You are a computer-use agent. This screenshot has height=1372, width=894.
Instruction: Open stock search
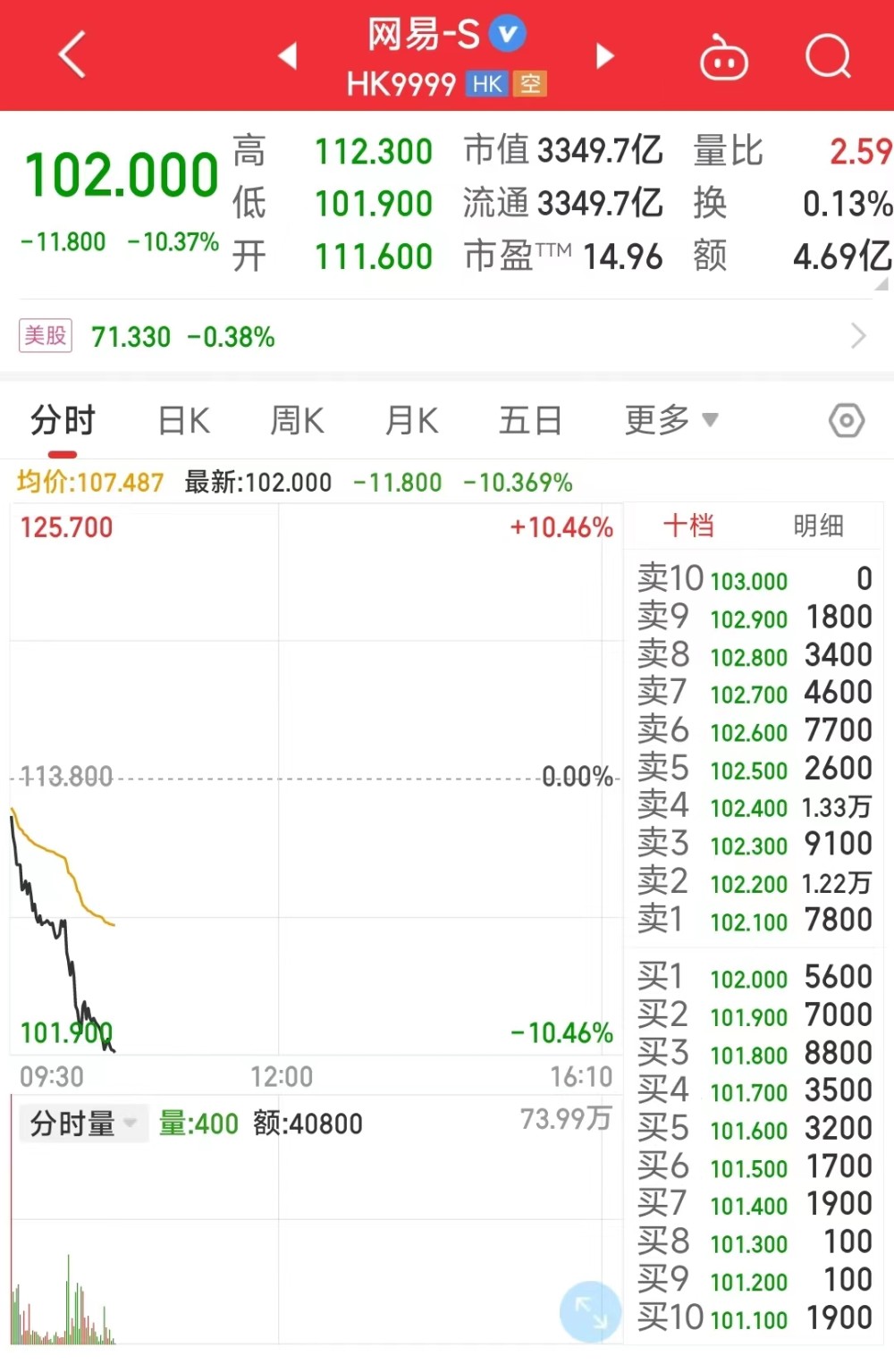(x=828, y=57)
